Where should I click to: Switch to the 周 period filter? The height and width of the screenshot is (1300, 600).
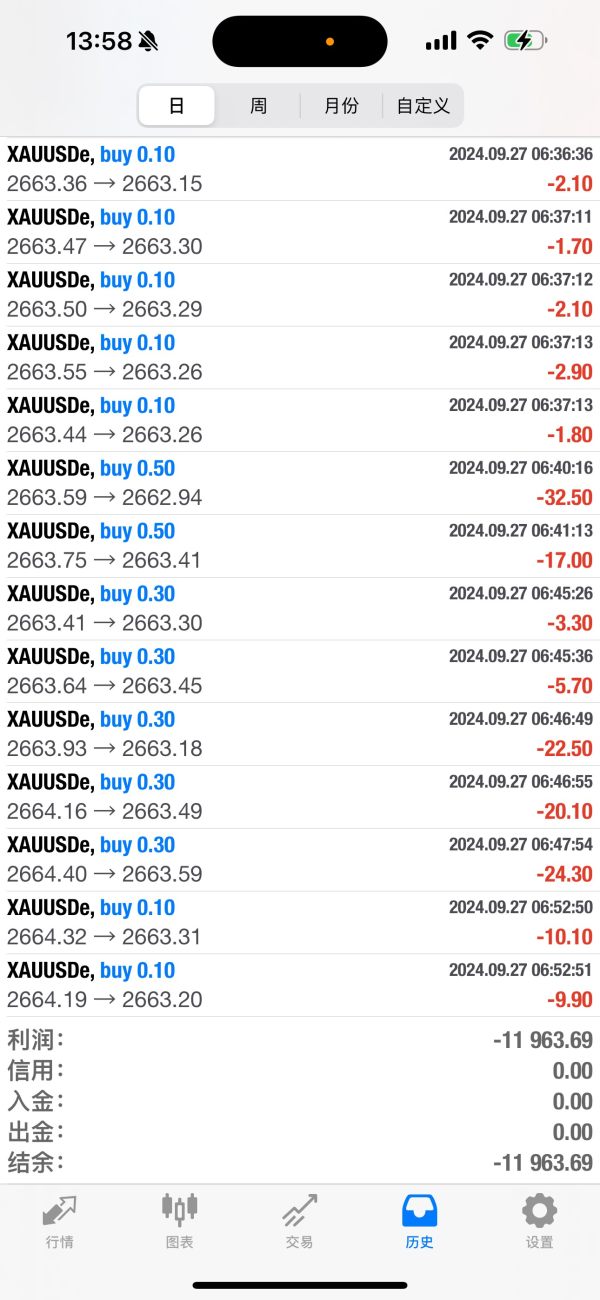point(258,106)
